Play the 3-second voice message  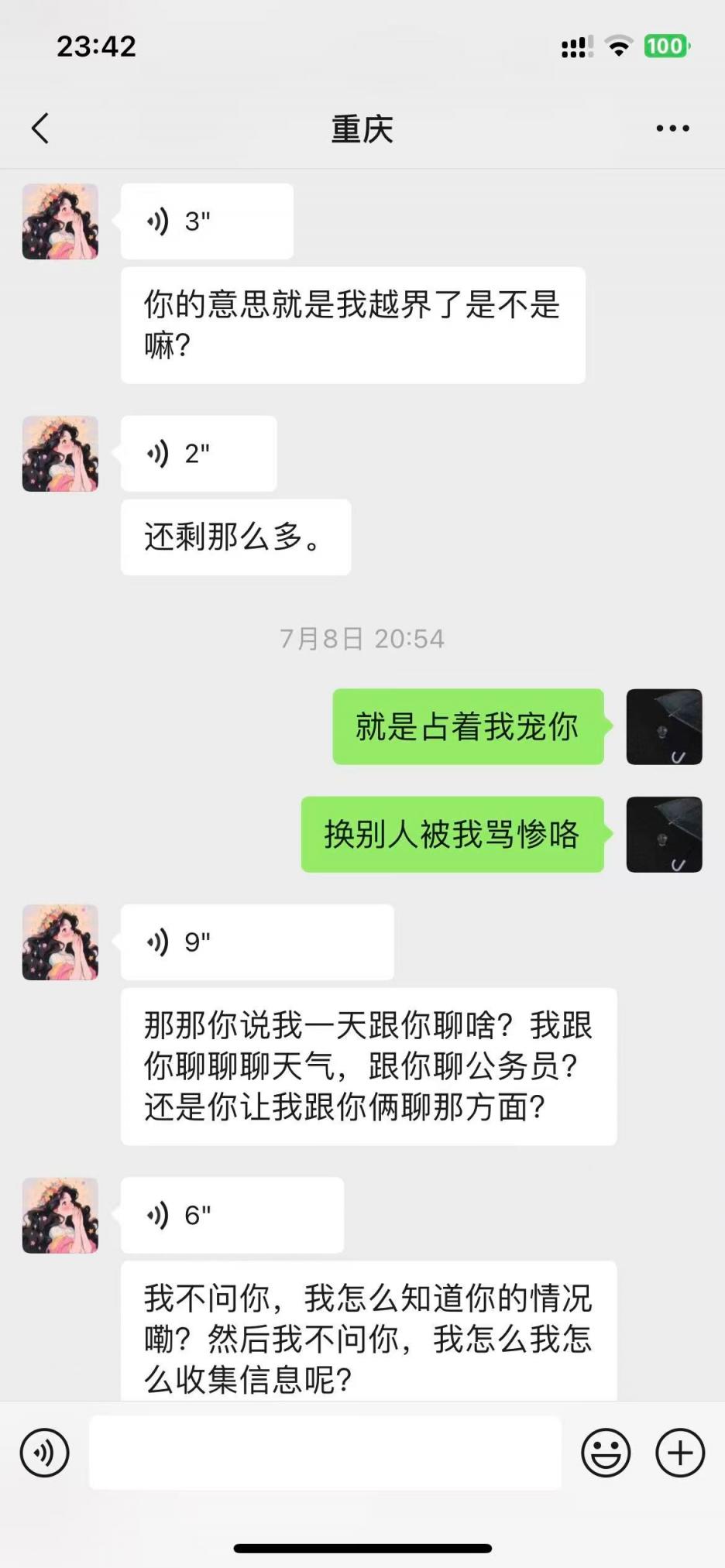click(x=206, y=221)
